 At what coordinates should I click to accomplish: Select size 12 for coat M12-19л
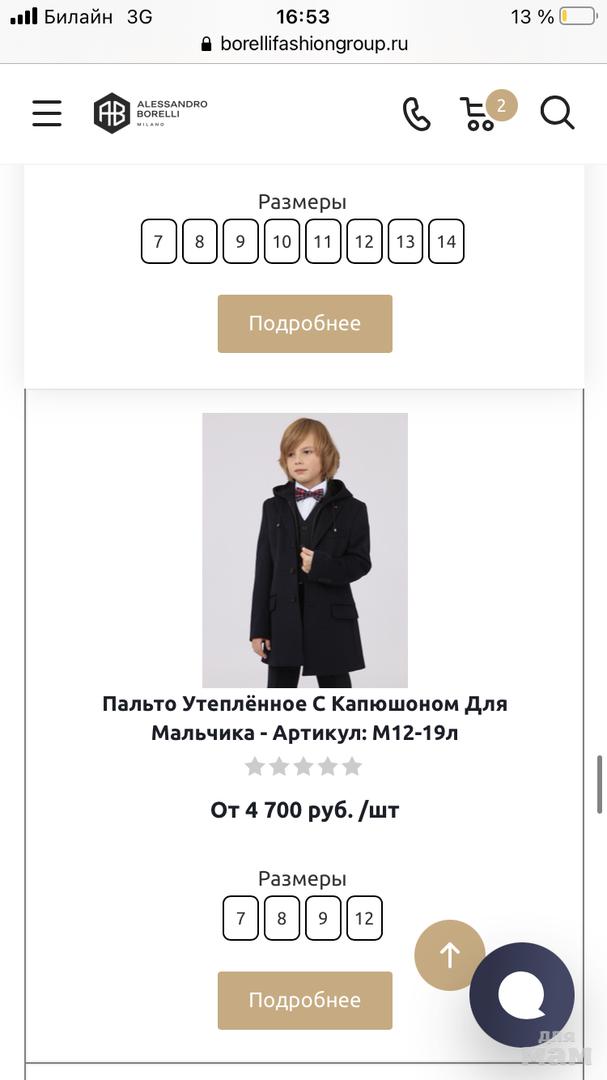[364, 918]
